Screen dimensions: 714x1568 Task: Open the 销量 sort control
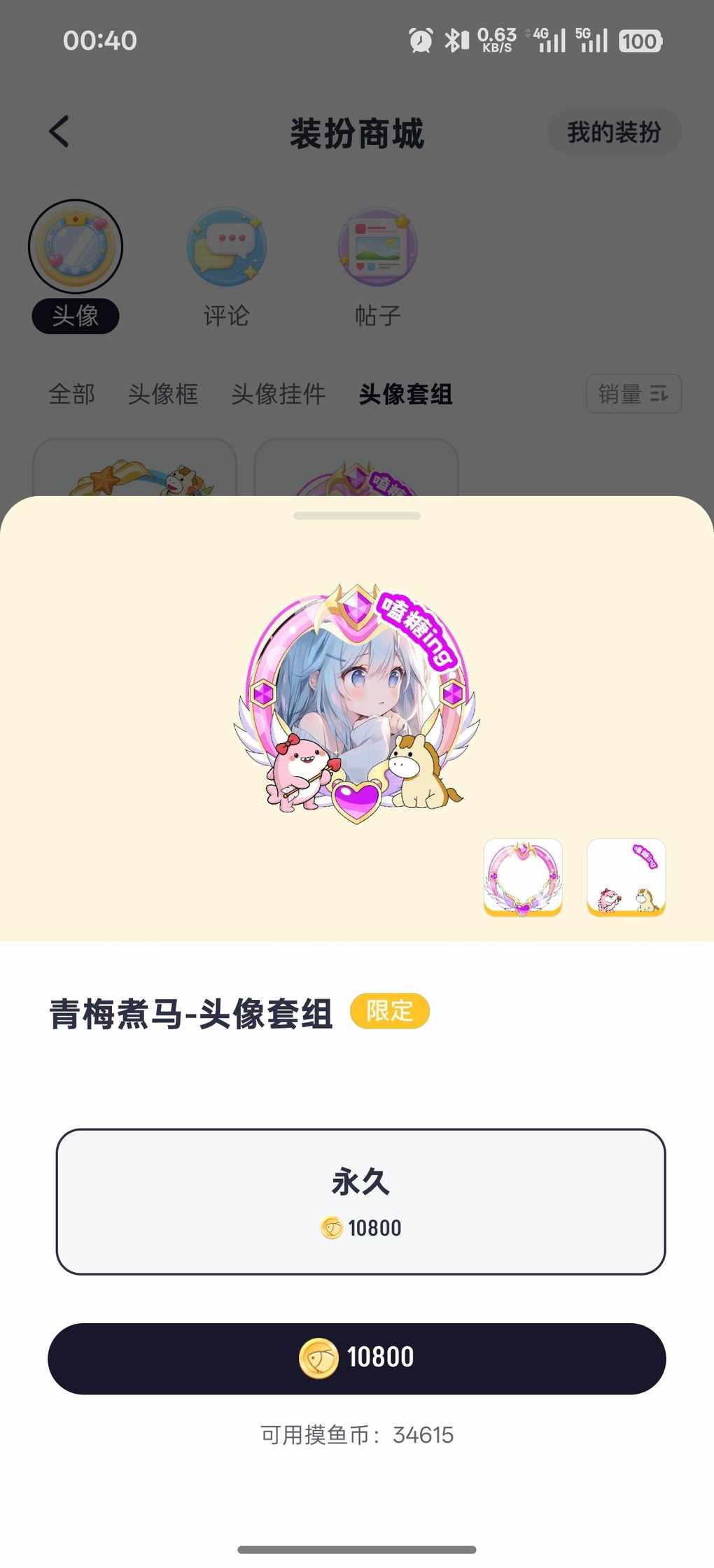(633, 394)
